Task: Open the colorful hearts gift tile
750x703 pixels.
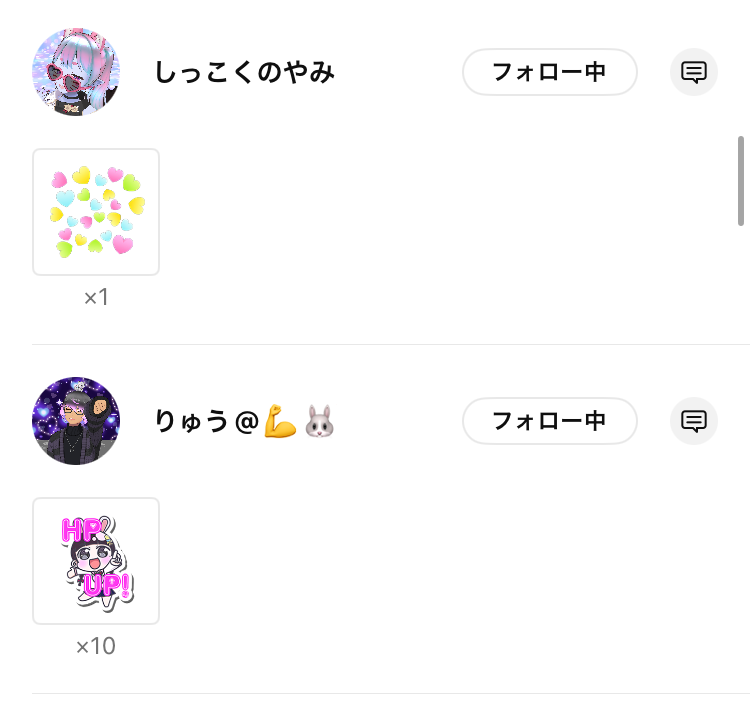Action: click(96, 212)
